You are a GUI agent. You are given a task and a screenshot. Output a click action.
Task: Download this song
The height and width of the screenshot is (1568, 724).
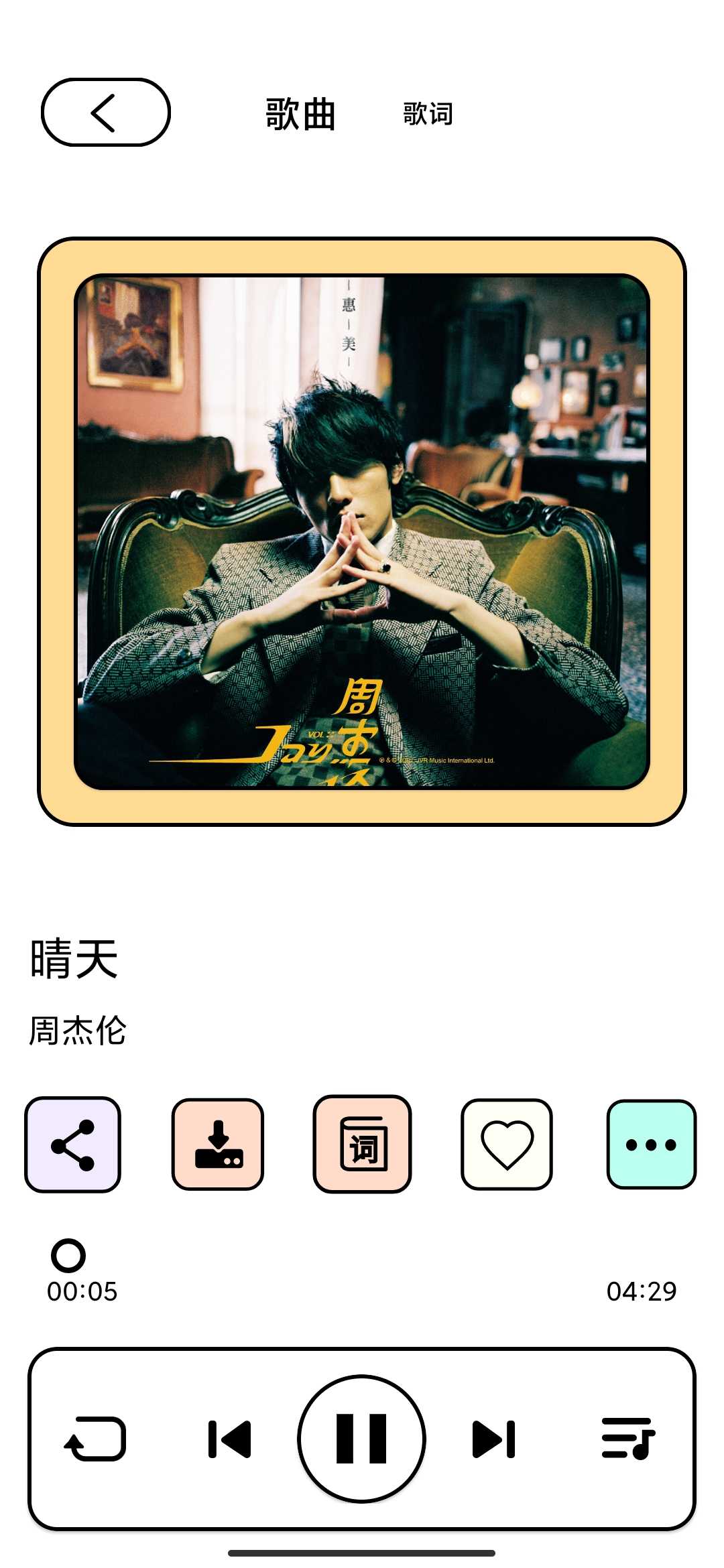click(x=218, y=1145)
